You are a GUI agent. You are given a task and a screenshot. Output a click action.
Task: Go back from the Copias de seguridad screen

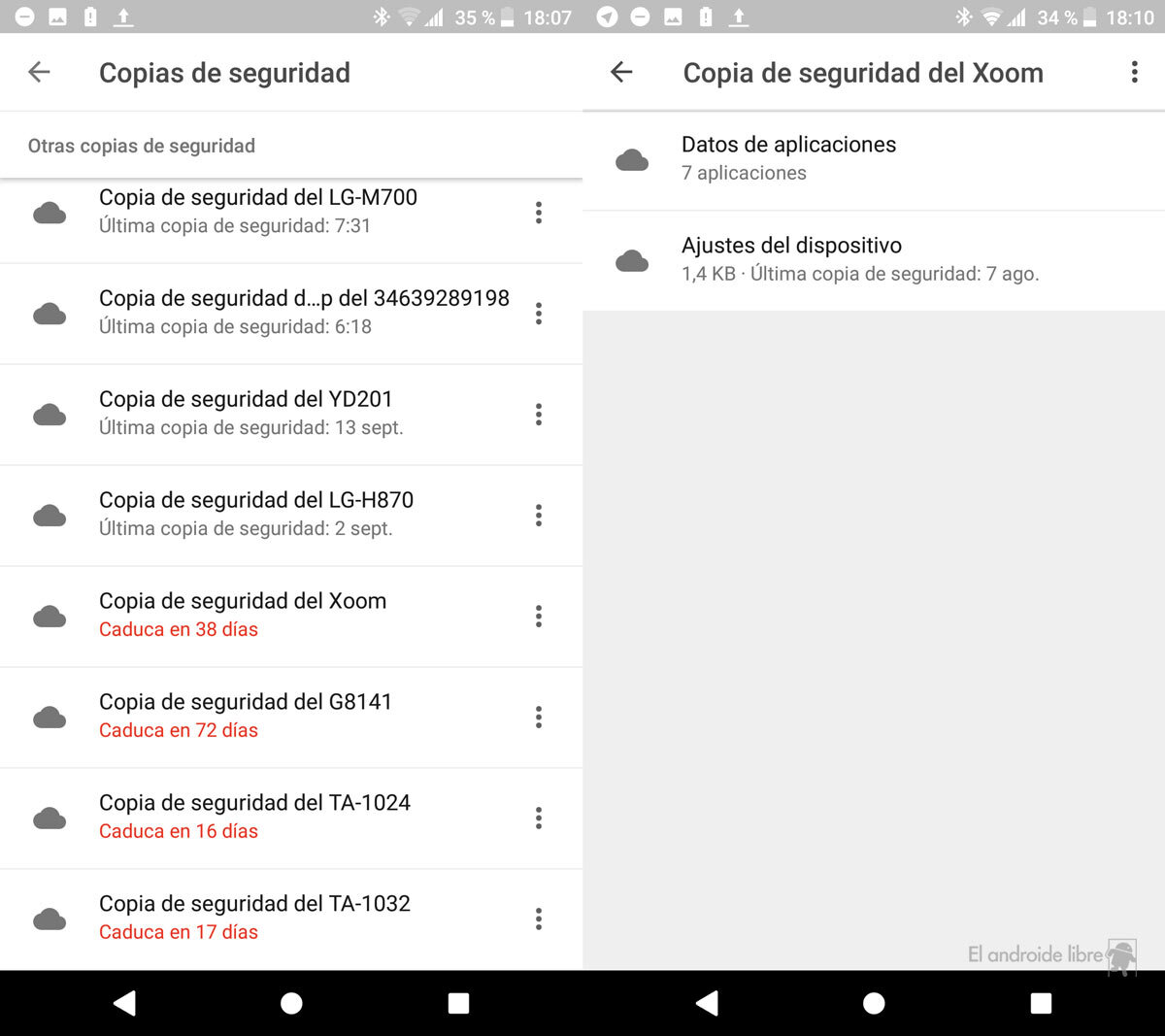pos(39,72)
